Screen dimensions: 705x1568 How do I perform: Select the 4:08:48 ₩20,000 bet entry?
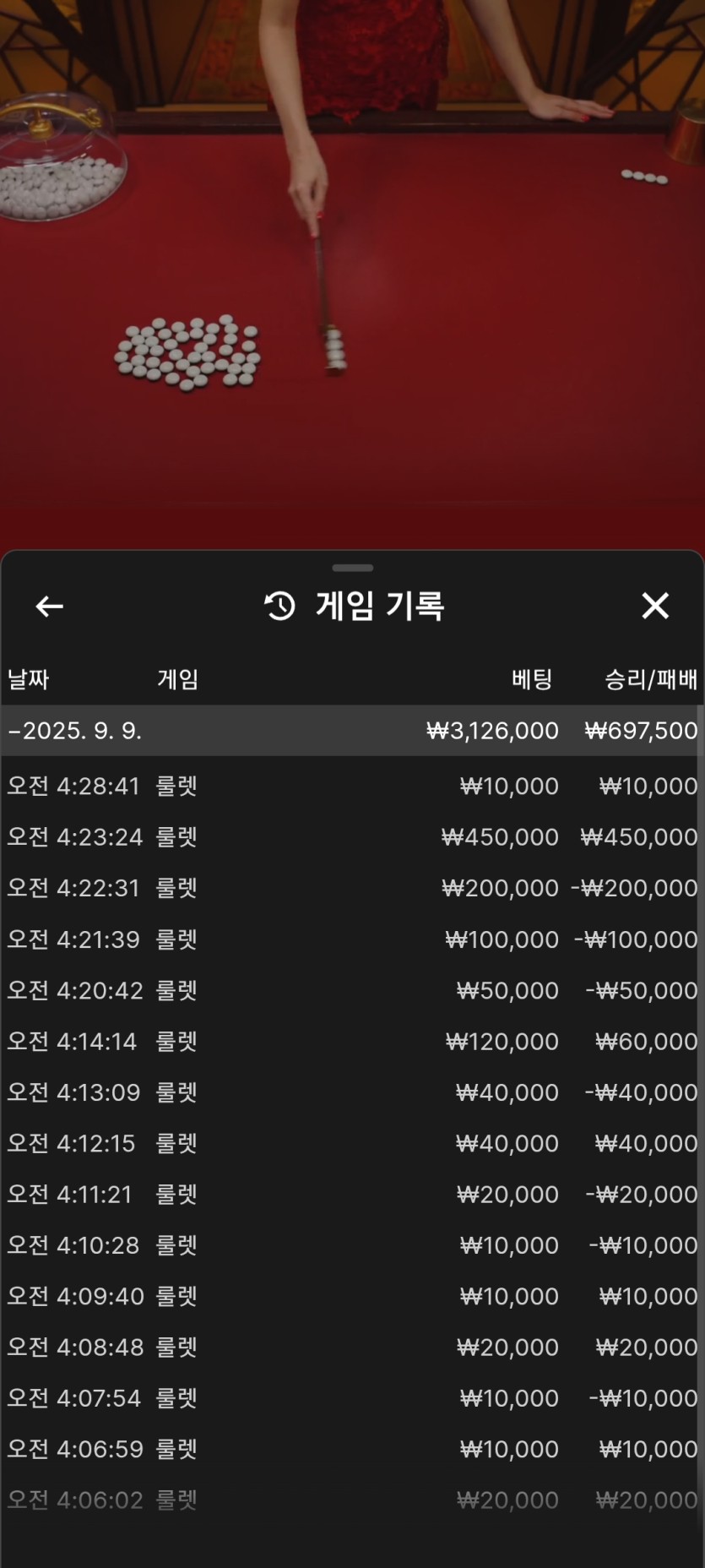(x=352, y=1347)
